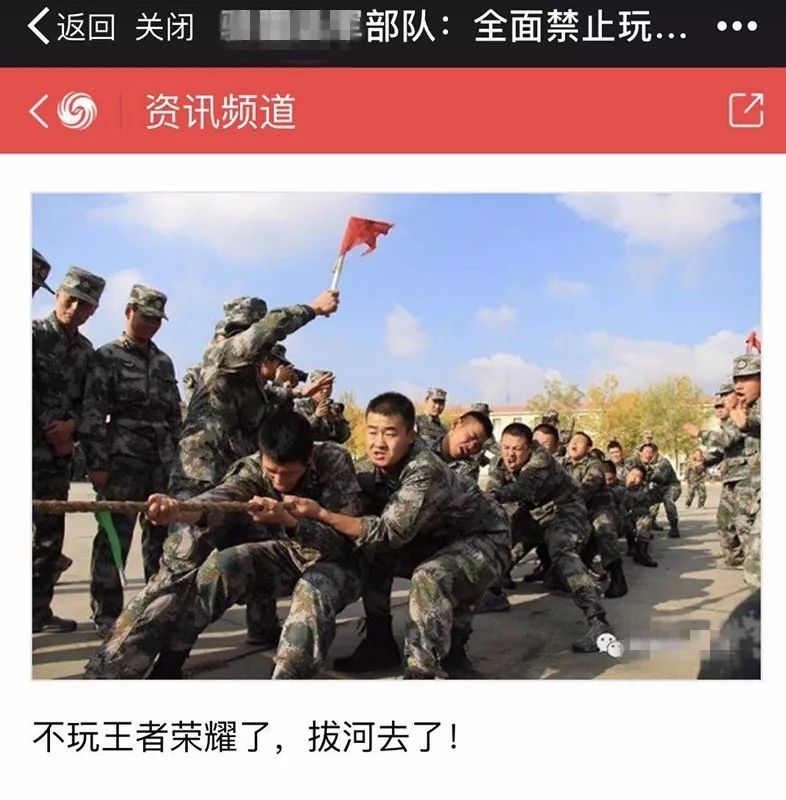Open the three-dot overflow menu
The width and height of the screenshot is (786, 800).
tap(738, 27)
